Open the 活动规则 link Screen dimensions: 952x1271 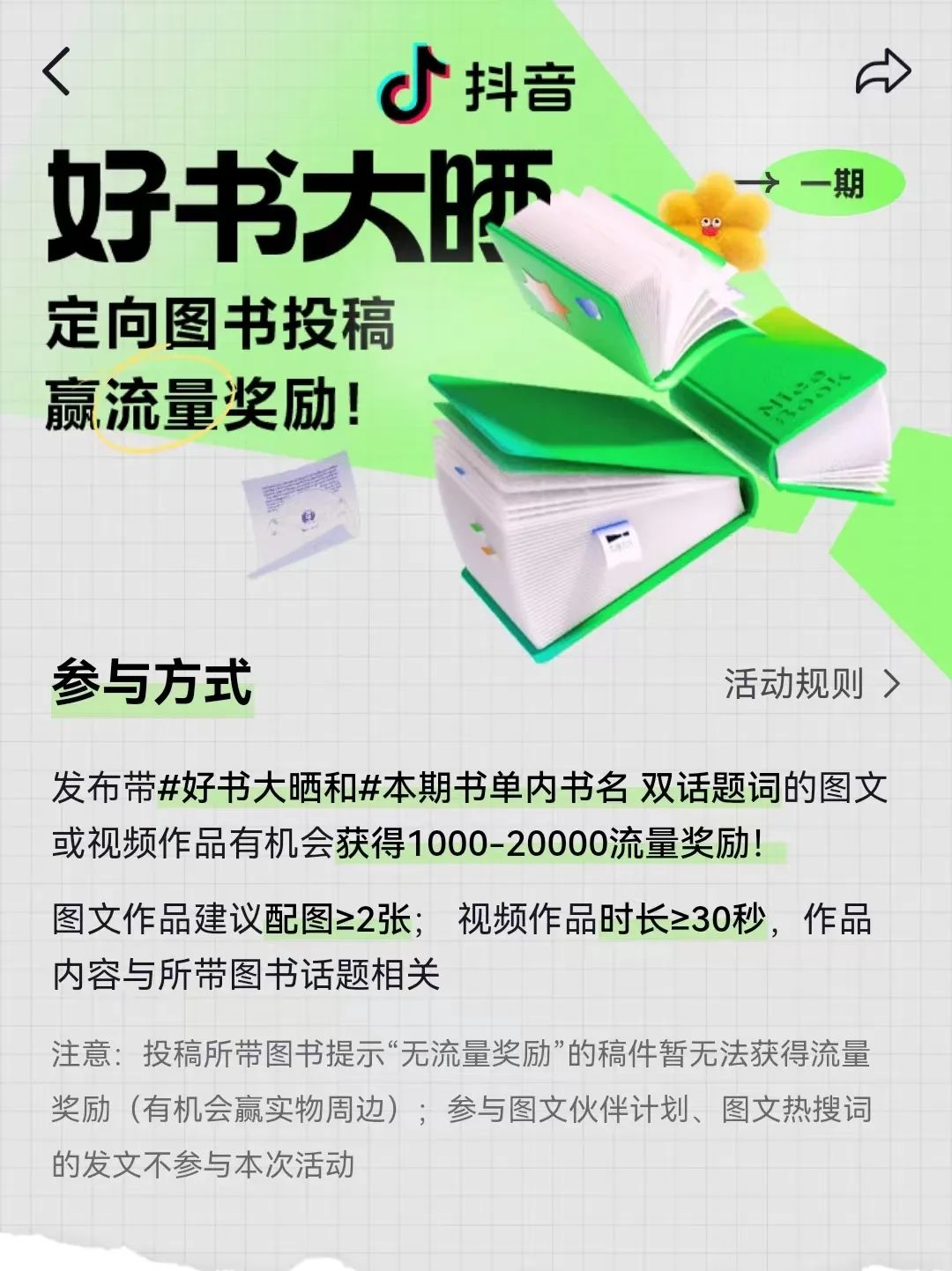tap(811, 684)
